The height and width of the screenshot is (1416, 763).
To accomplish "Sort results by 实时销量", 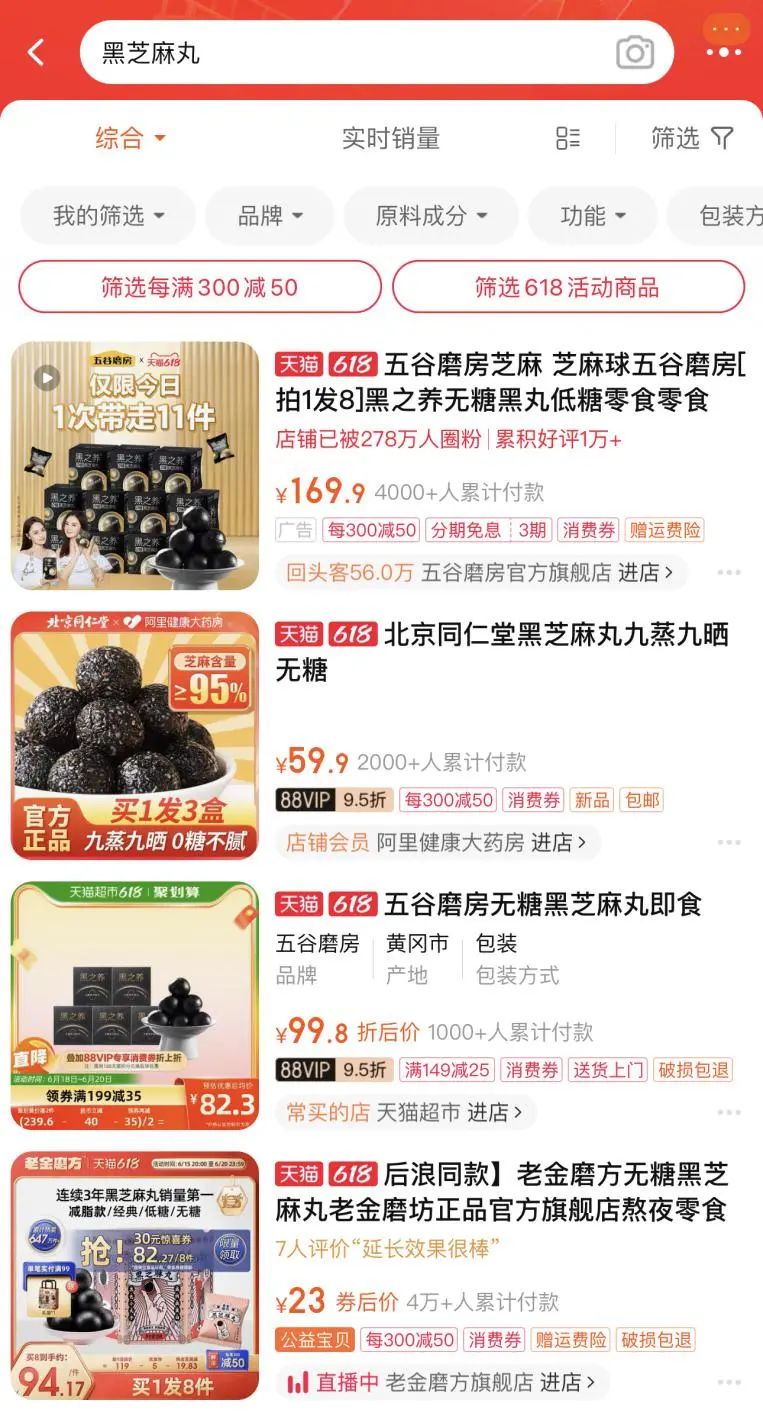I will coord(390,138).
